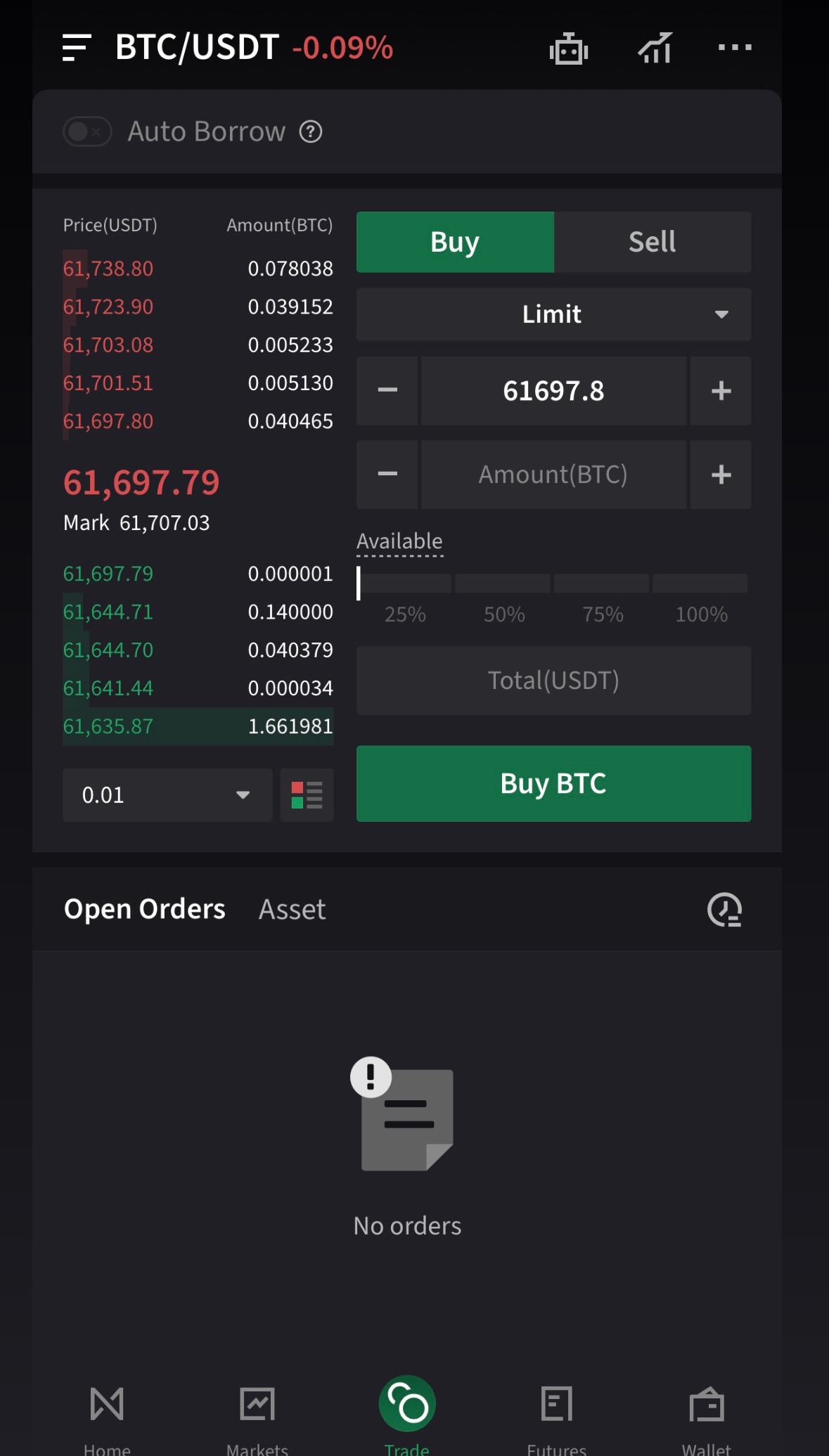
Task: Focus the Amount(BTC) input field
Action: [553, 475]
